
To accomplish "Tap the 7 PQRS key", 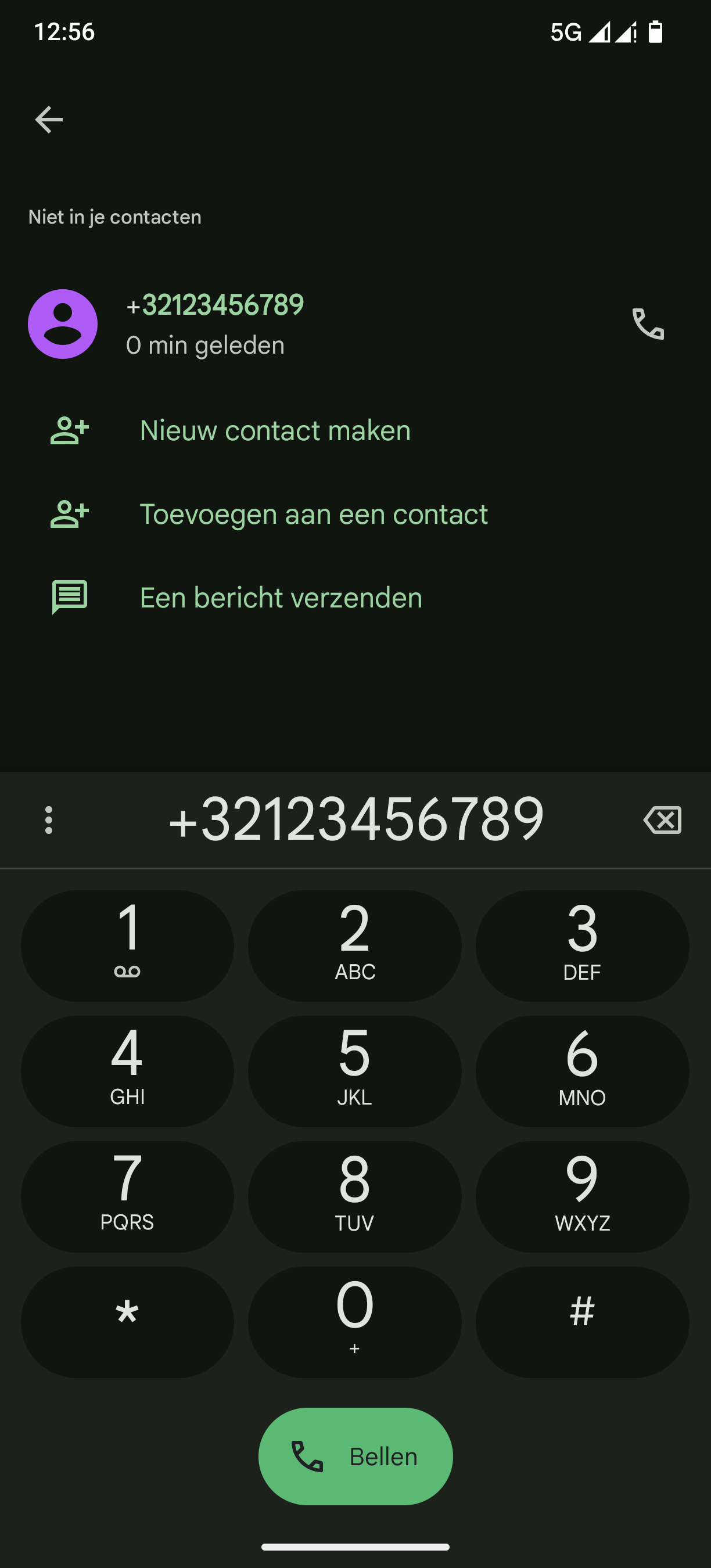I will pyautogui.click(x=127, y=1197).
